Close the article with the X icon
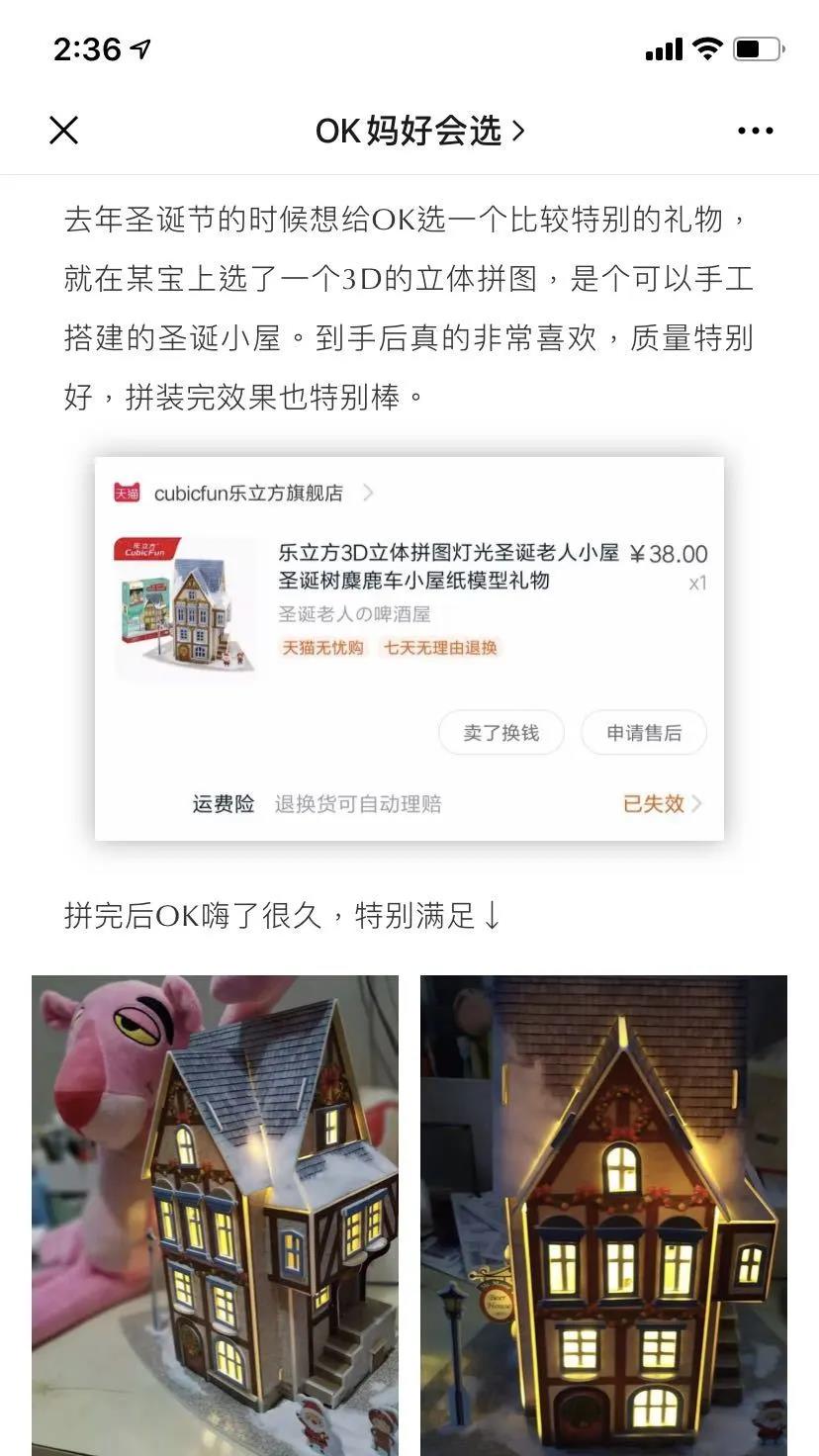This screenshot has height=1456, width=819. pos(64,131)
